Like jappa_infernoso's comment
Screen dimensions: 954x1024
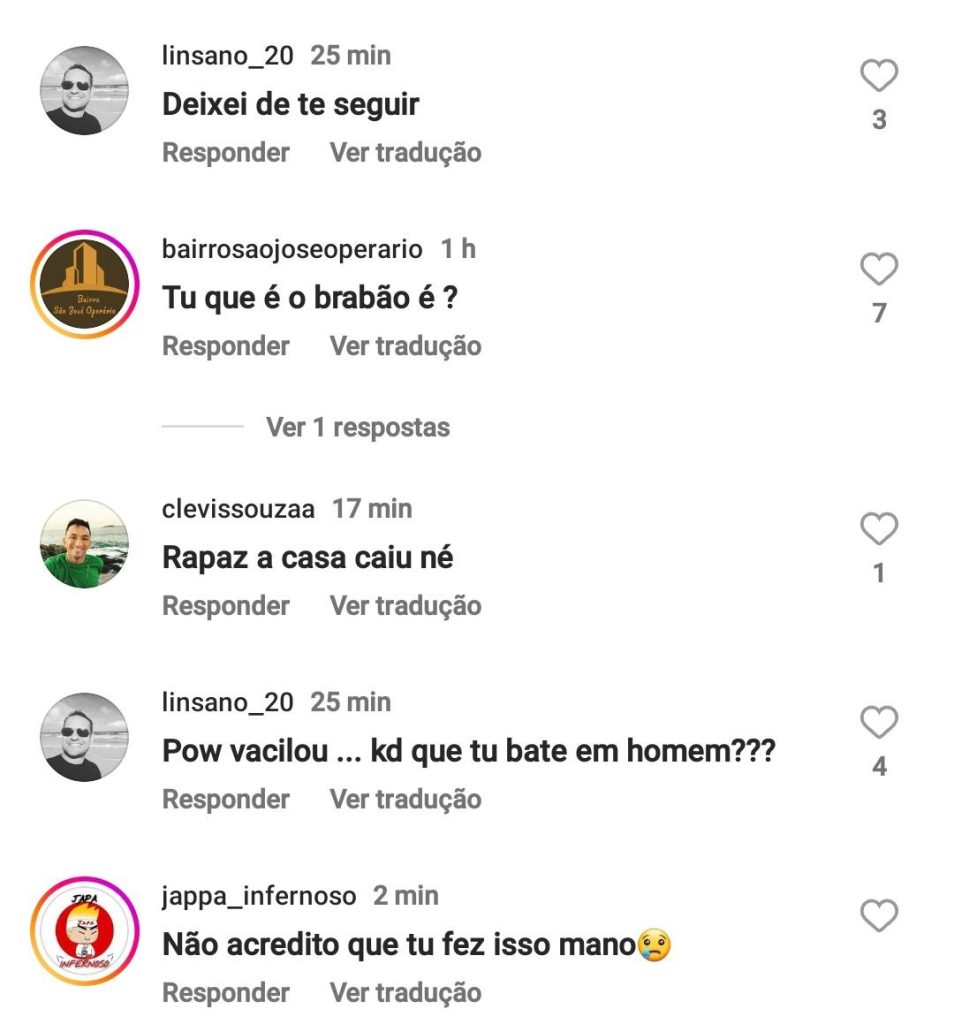pos(879,916)
